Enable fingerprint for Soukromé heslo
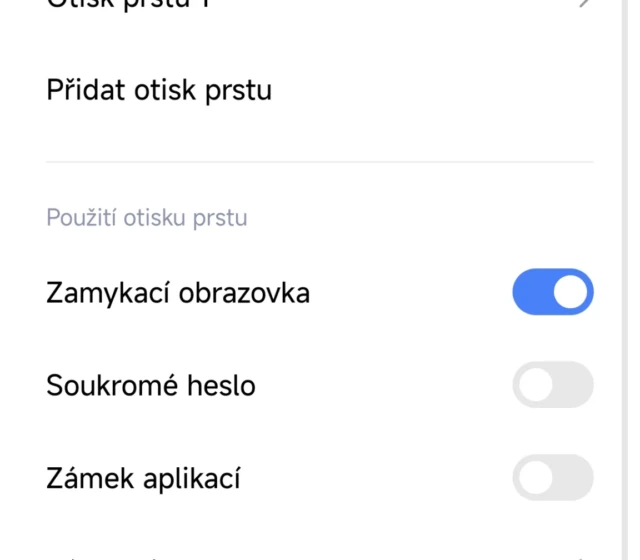This screenshot has width=640, height=560. (x=552, y=385)
